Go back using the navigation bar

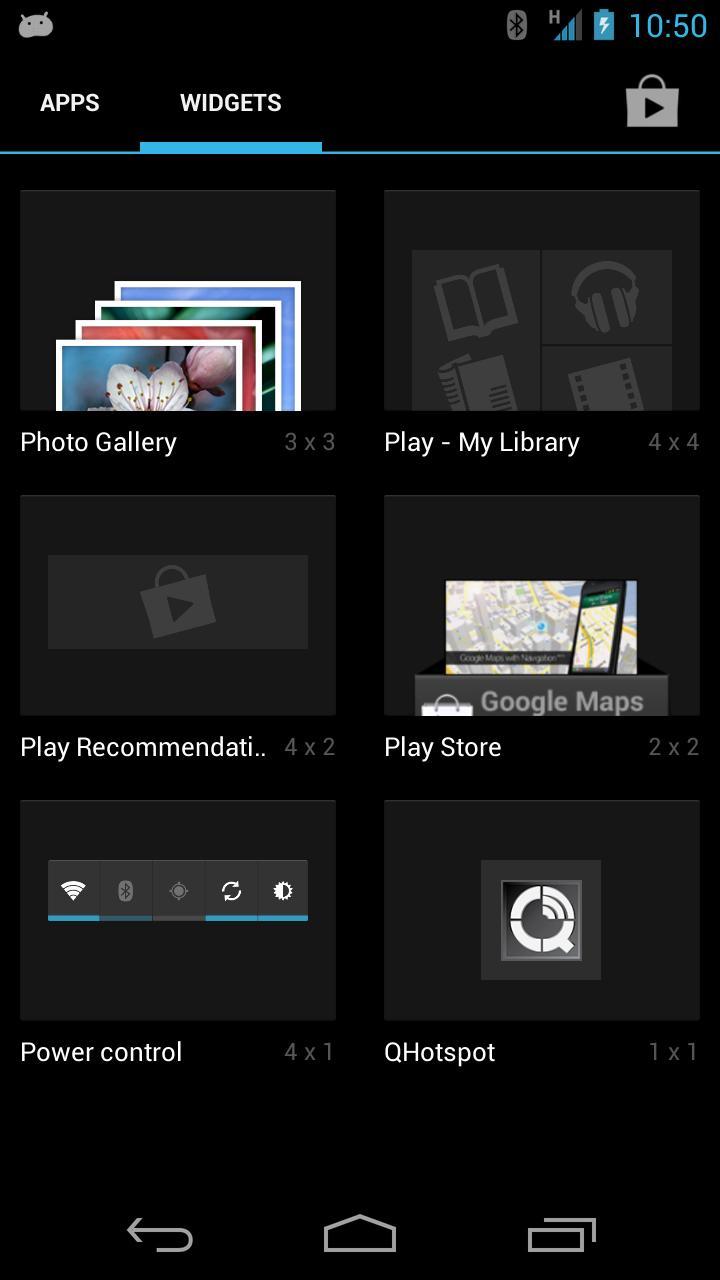click(160, 1235)
